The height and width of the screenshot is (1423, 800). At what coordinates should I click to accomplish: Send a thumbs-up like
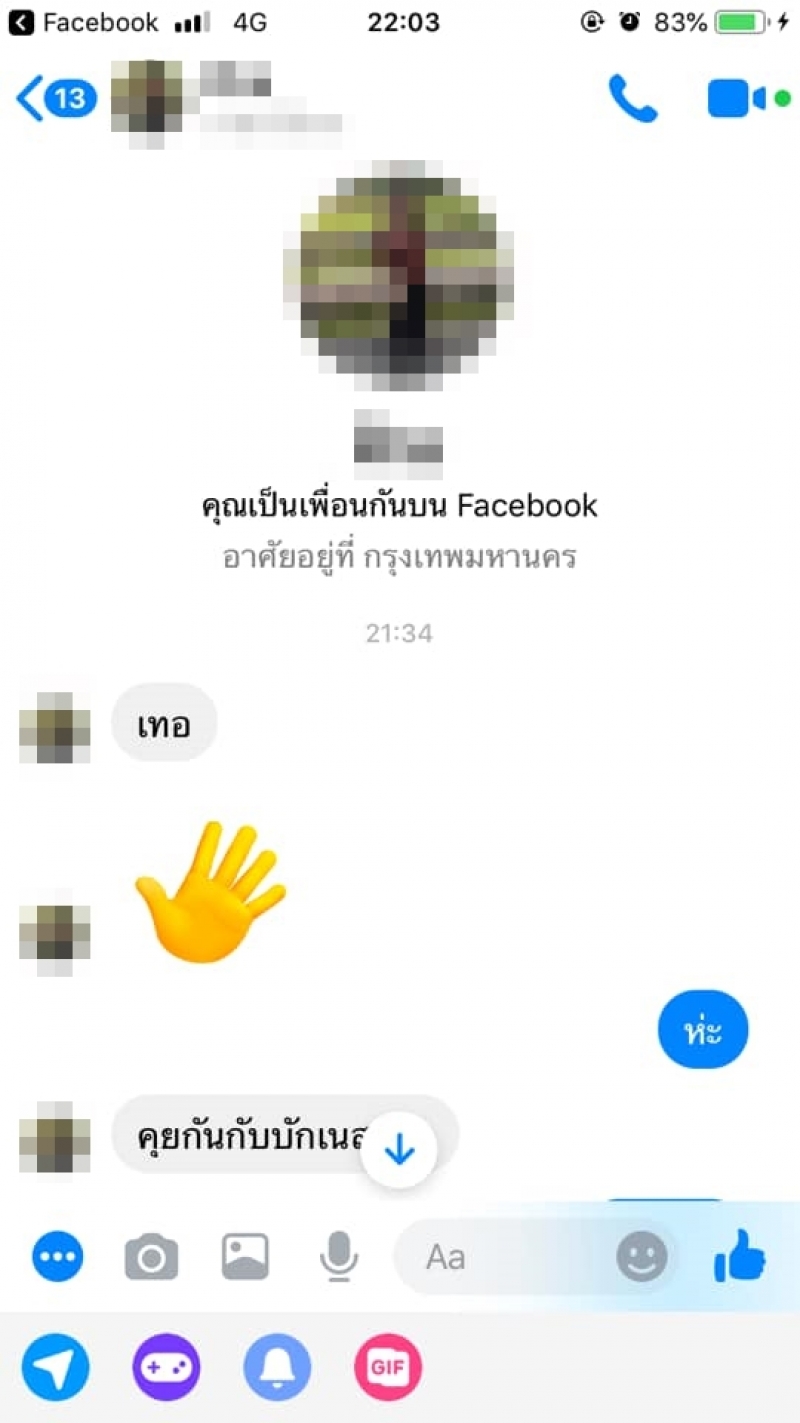tap(740, 1256)
